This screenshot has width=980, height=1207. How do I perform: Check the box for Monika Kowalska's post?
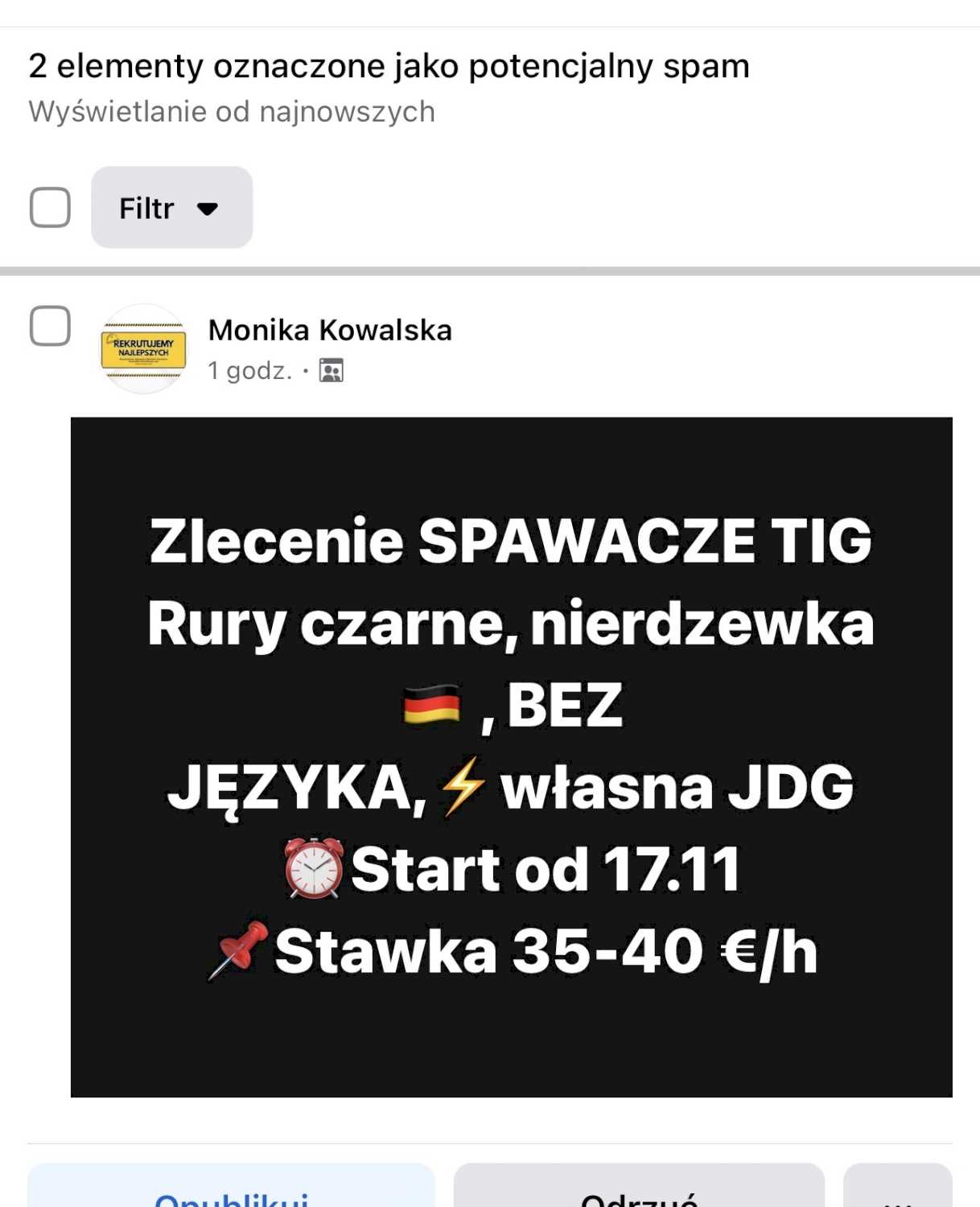[x=50, y=326]
